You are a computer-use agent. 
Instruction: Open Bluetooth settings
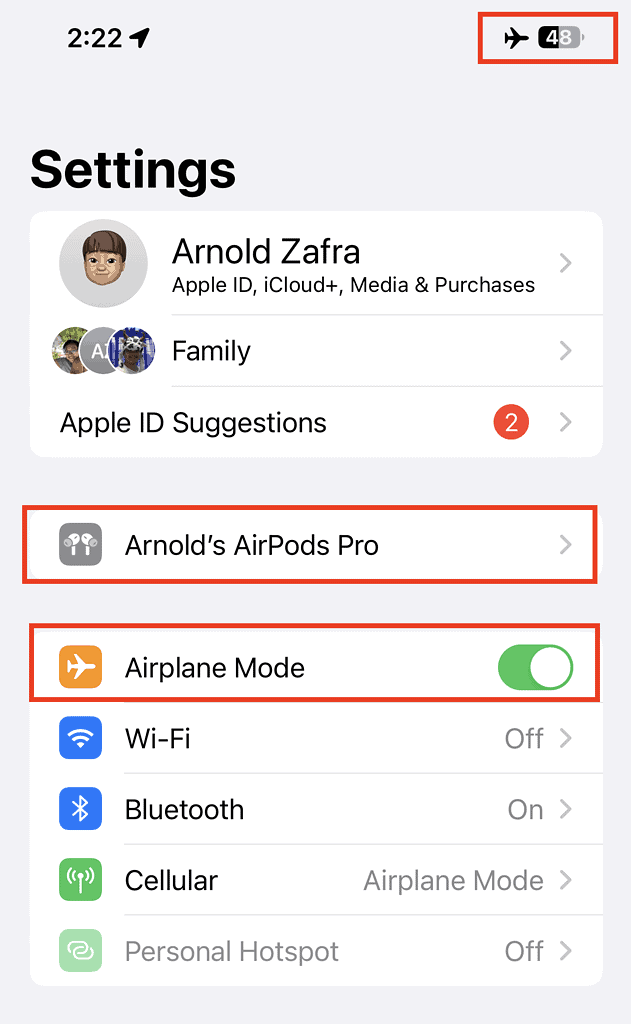[316, 809]
